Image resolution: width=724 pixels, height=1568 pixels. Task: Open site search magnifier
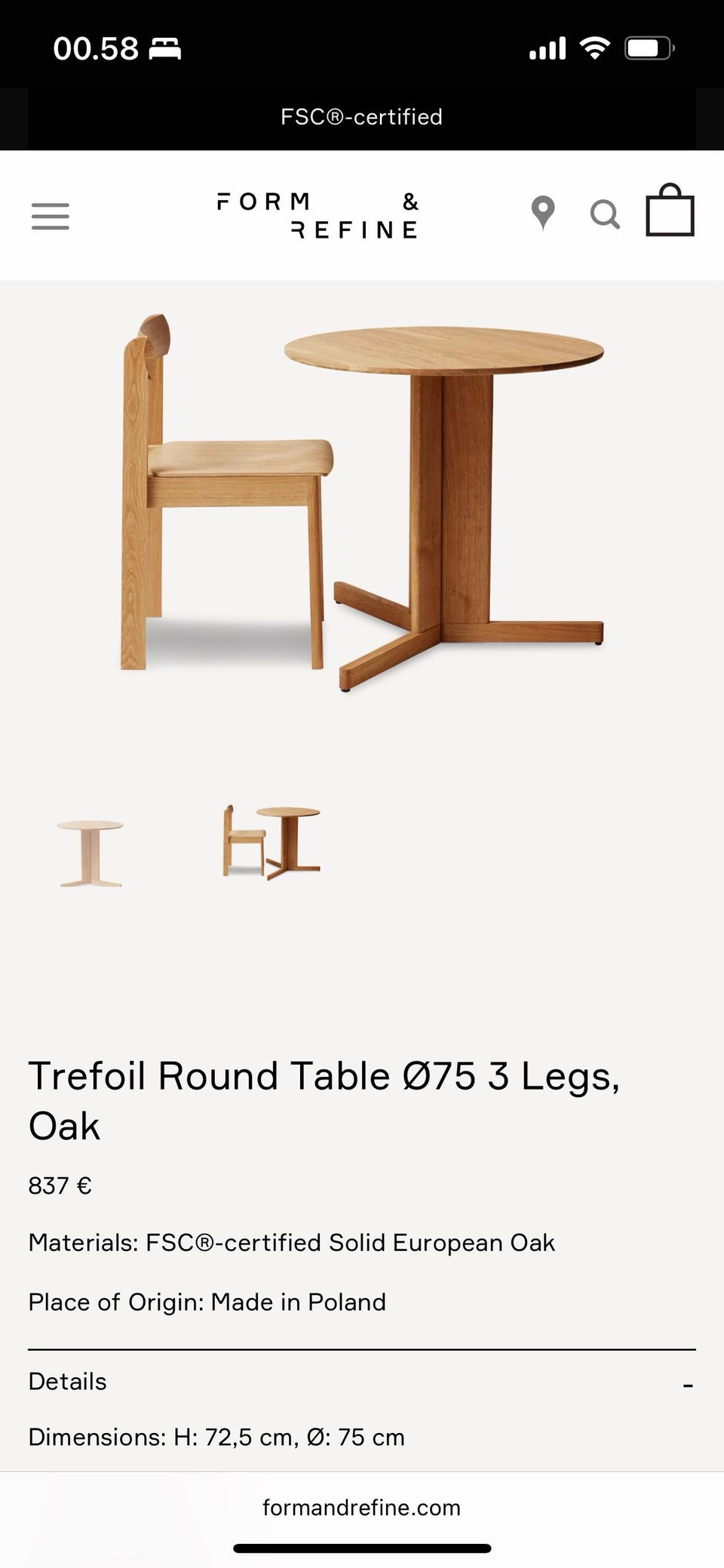604,215
